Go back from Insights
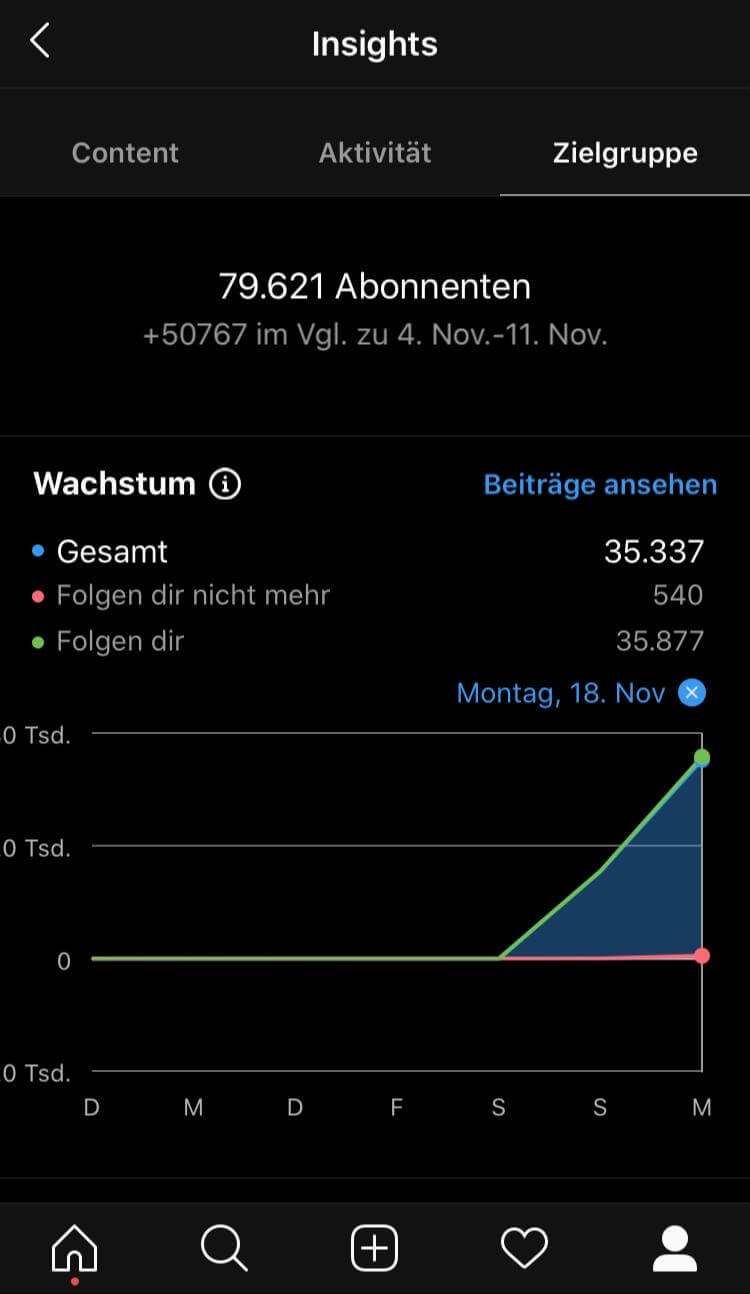The image size is (750, 1294). pyautogui.click(x=40, y=42)
